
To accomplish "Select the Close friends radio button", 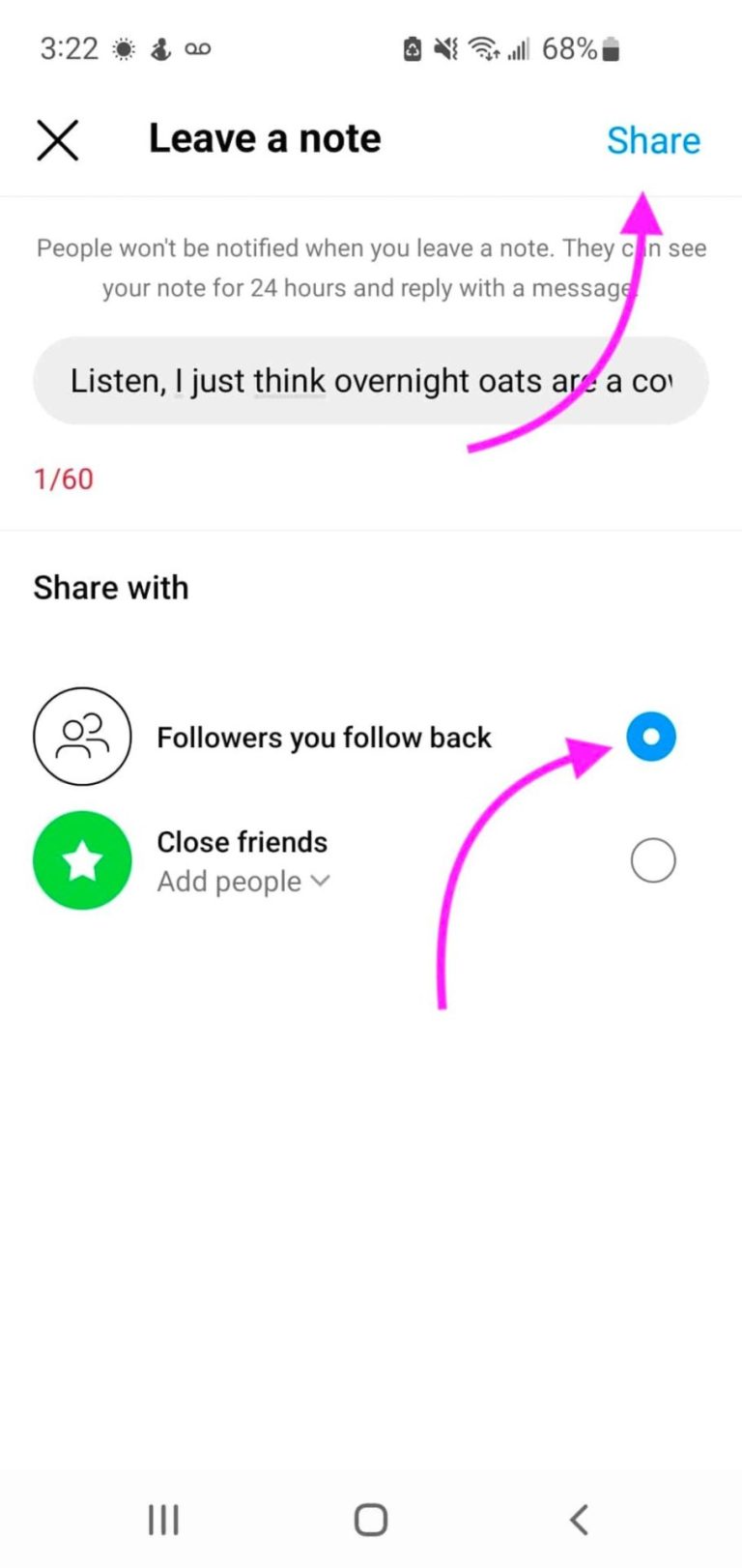I will click(x=652, y=859).
